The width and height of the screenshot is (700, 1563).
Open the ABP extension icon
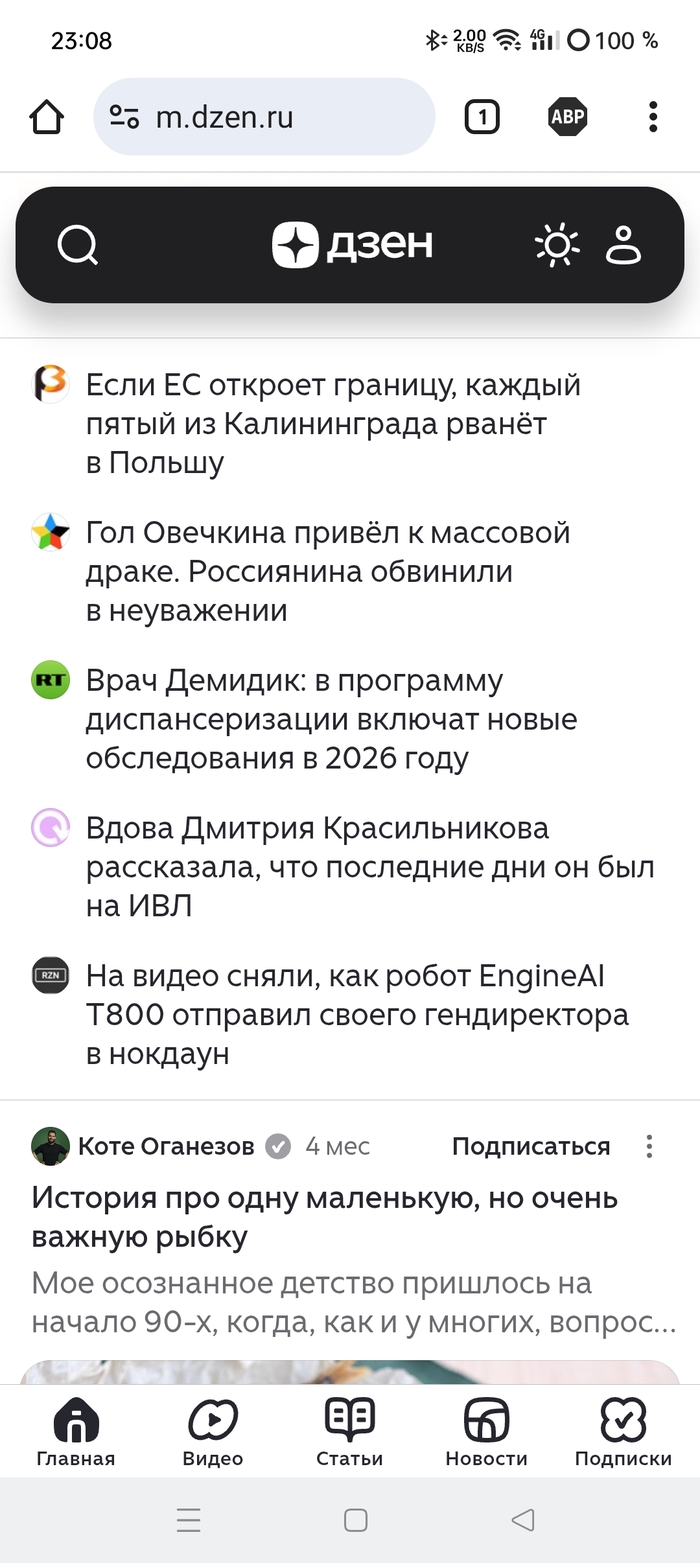click(x=567, y=118)
